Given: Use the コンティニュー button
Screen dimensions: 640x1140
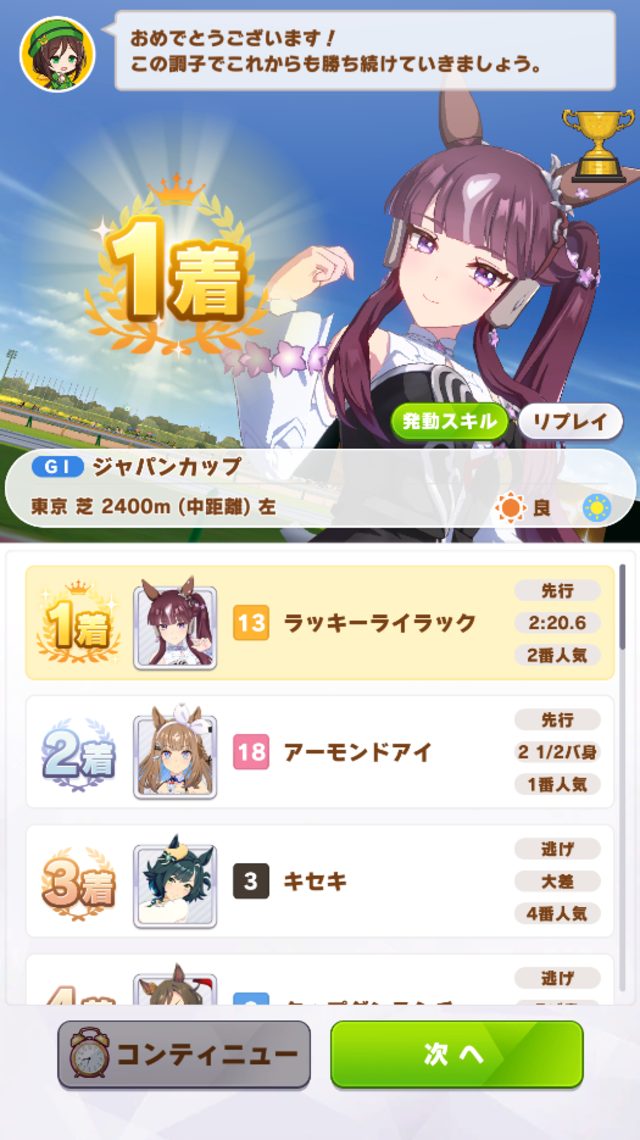Looking at the screenshot, I should point(184,1054).
